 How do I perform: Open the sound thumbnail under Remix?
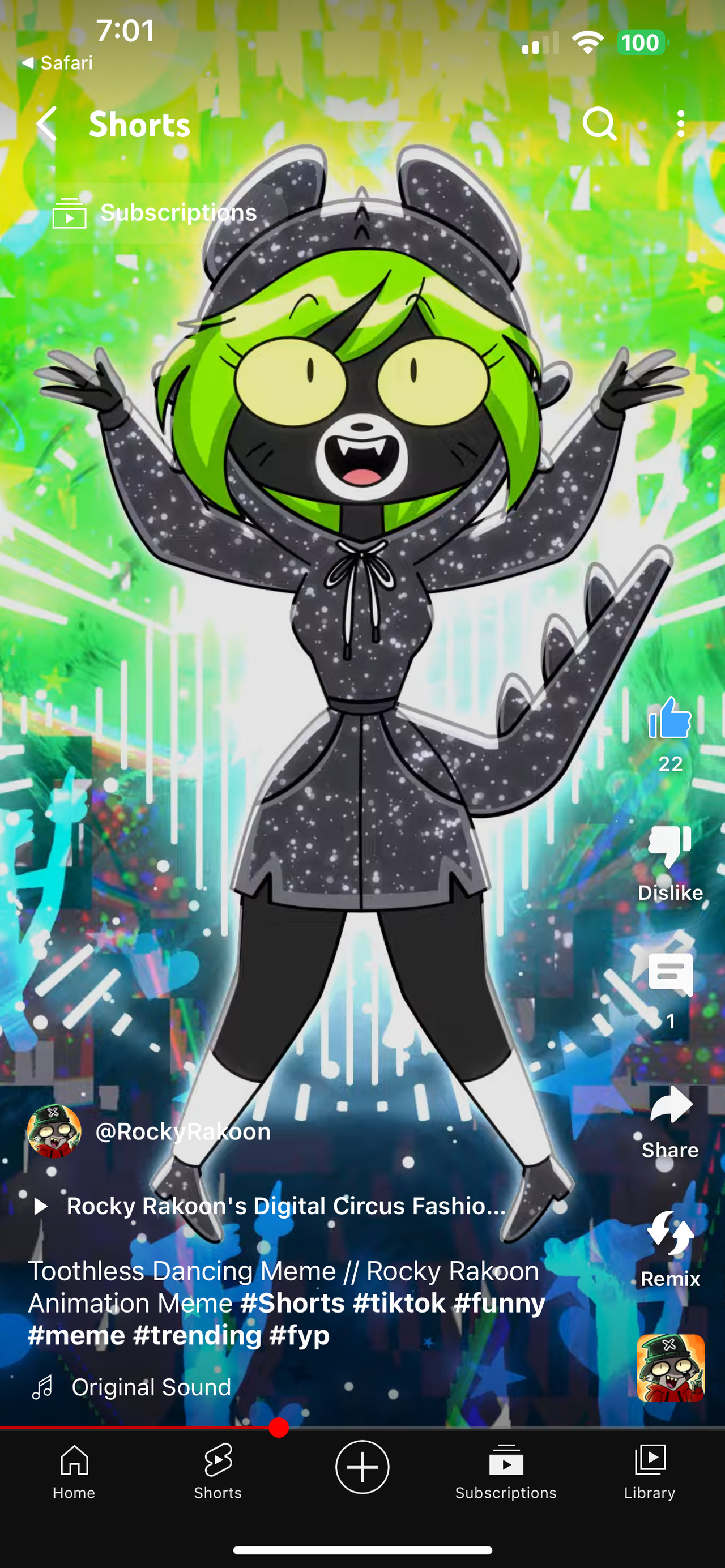click(669, 1368)
